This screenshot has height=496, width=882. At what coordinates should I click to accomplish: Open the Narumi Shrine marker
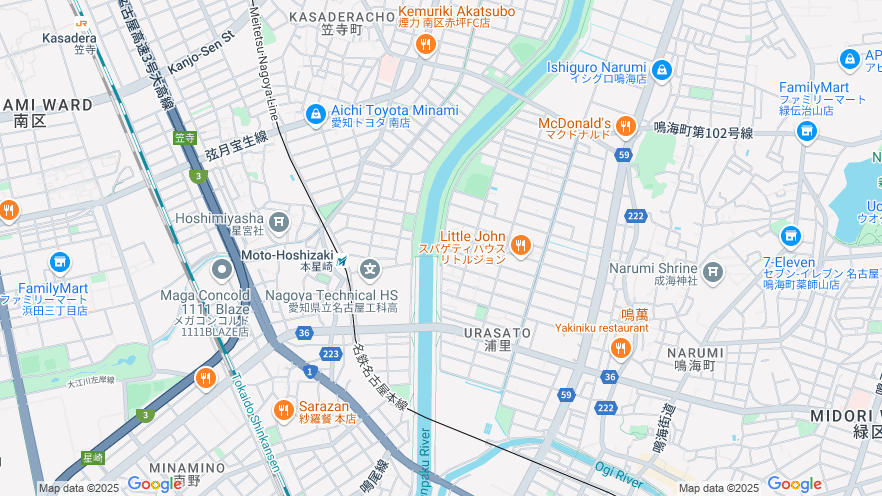click(x=712, y=271)
